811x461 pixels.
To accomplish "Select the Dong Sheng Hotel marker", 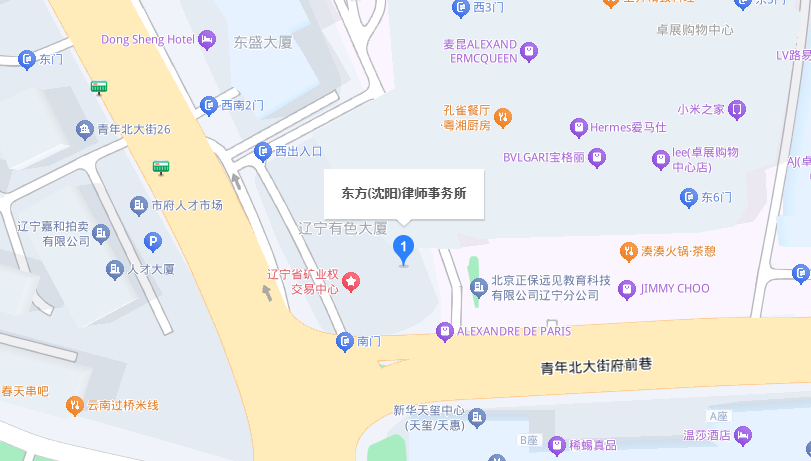I will [207, 40].
